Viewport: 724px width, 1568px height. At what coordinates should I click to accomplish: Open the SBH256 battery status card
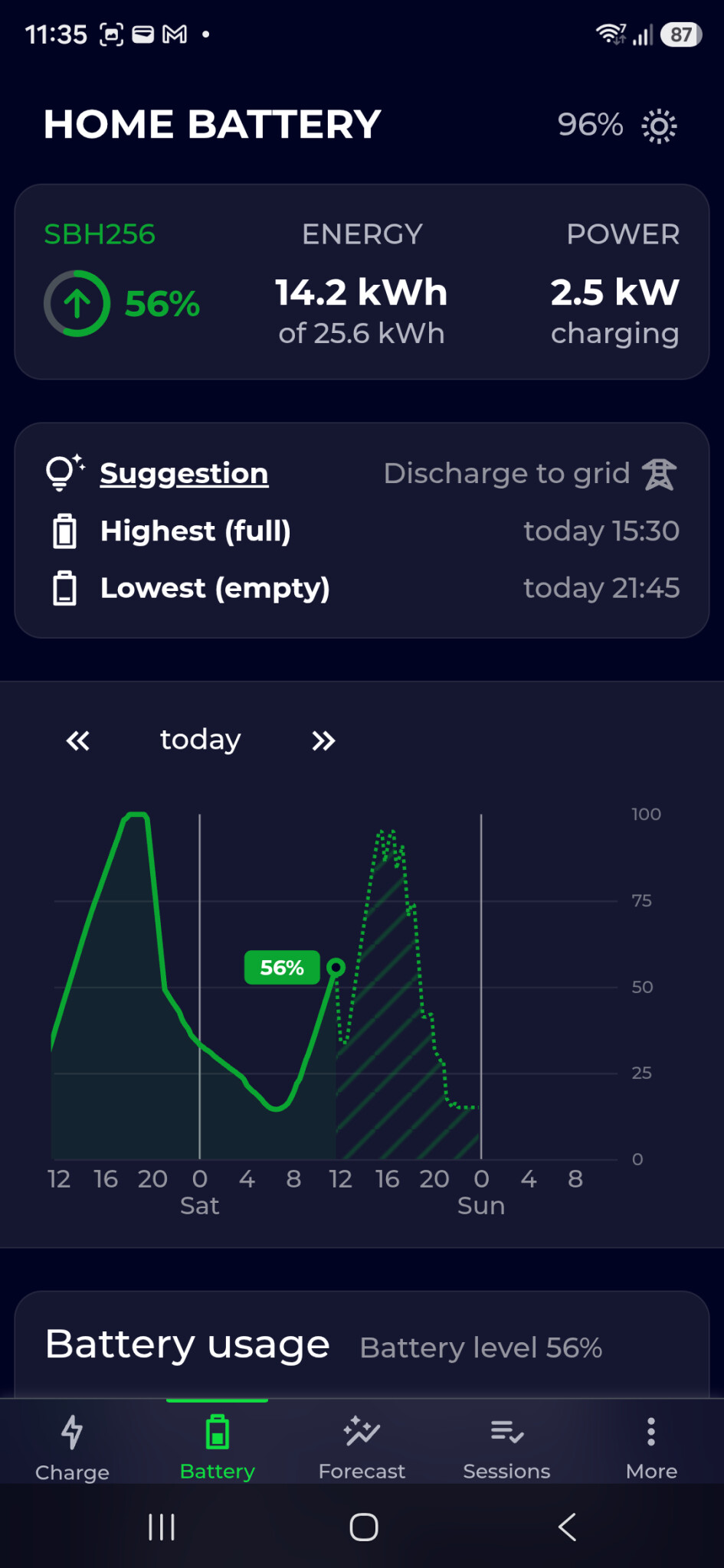point(362,282)
